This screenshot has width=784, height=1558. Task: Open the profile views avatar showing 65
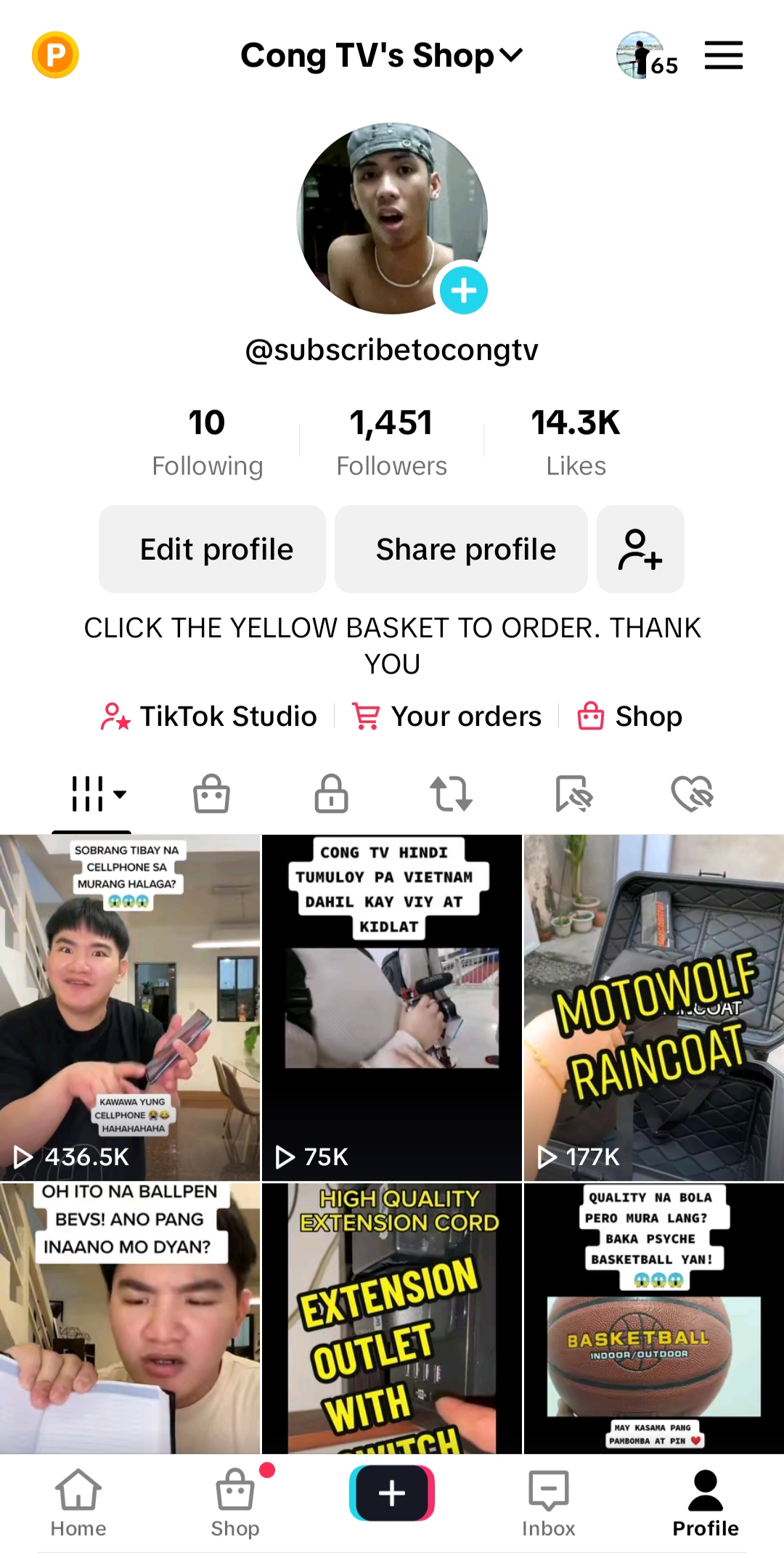pos(645,56)
